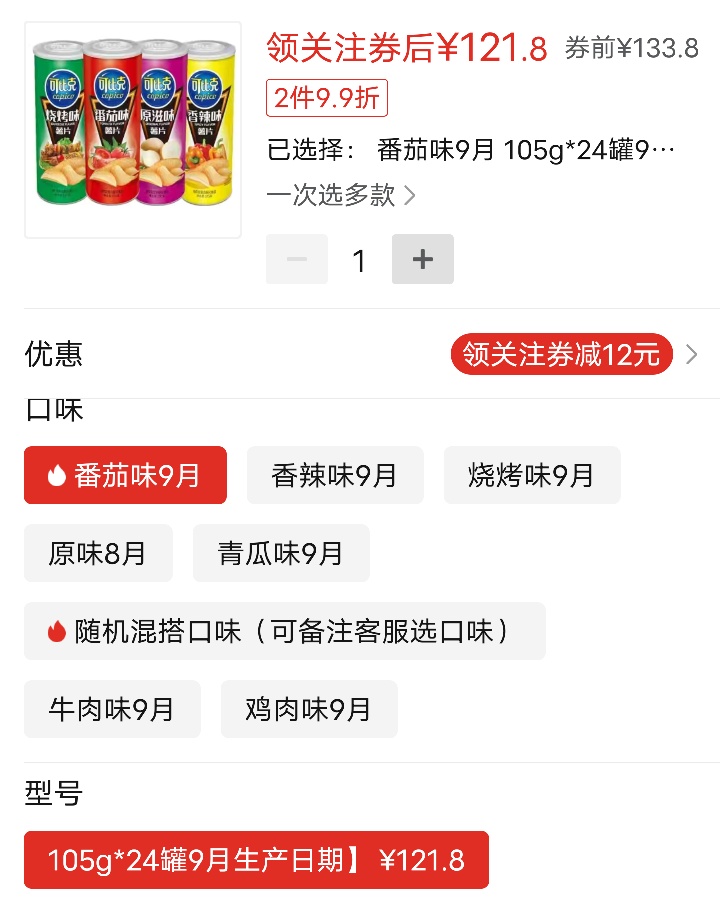Choose 随机混搭口味 random mix option
Viewport: 720px width, 897px height.
(x=284, y=631)
